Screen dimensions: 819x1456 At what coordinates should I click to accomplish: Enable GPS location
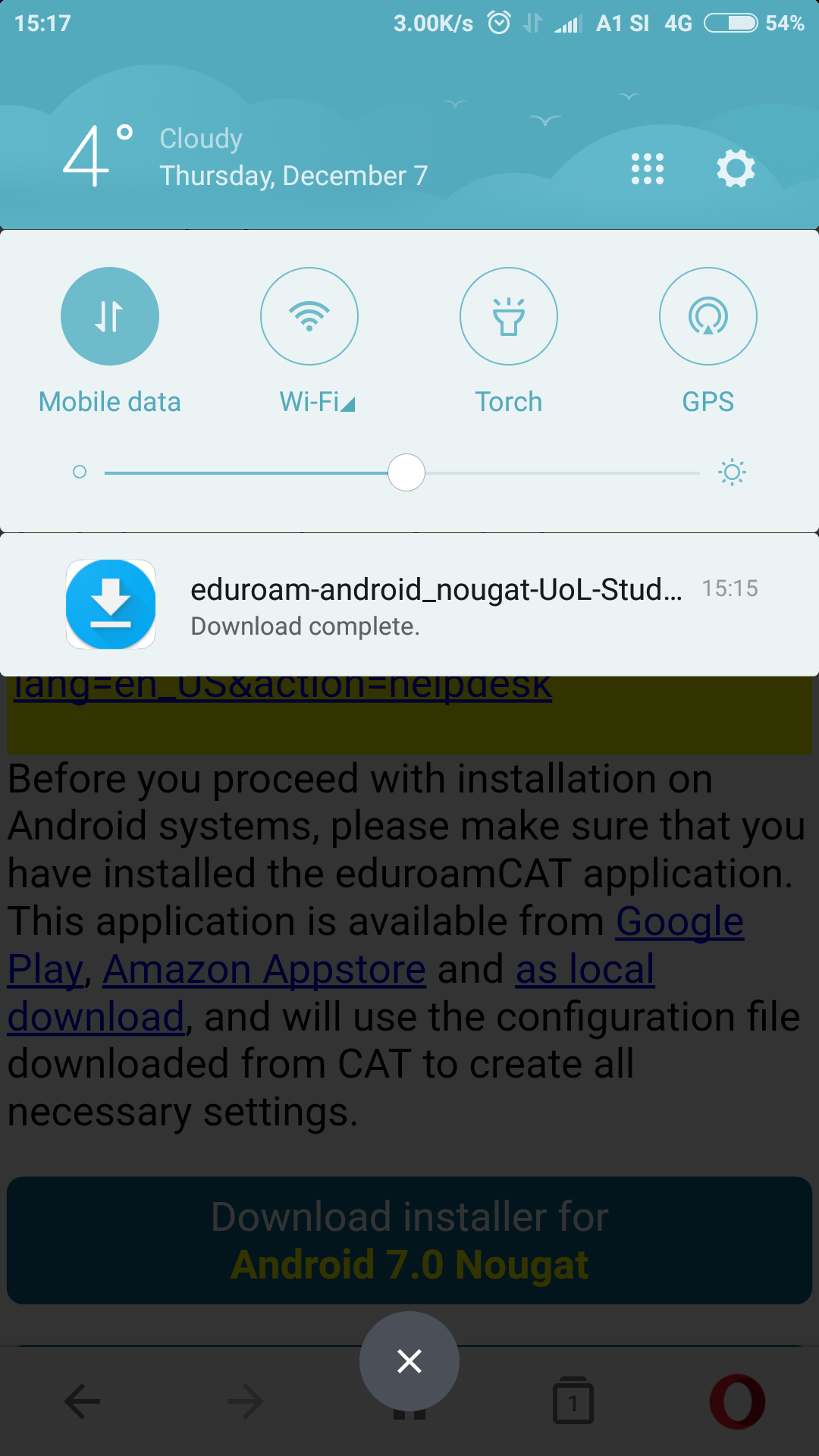pos(708,316)
